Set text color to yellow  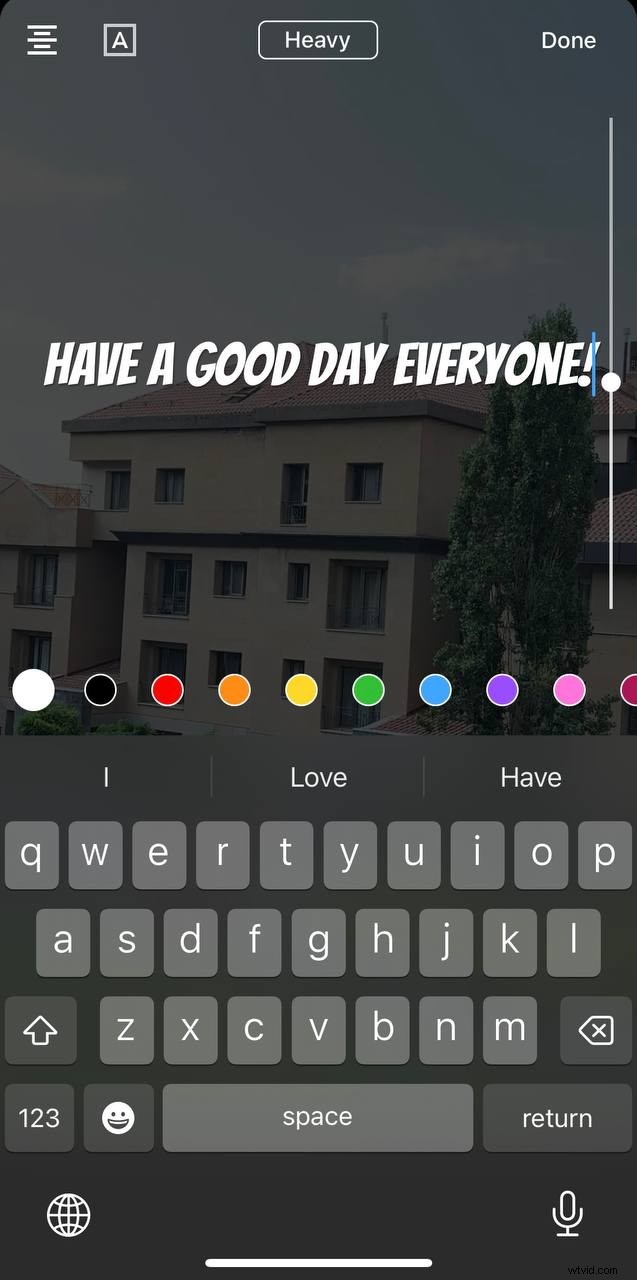coord(301,690)
